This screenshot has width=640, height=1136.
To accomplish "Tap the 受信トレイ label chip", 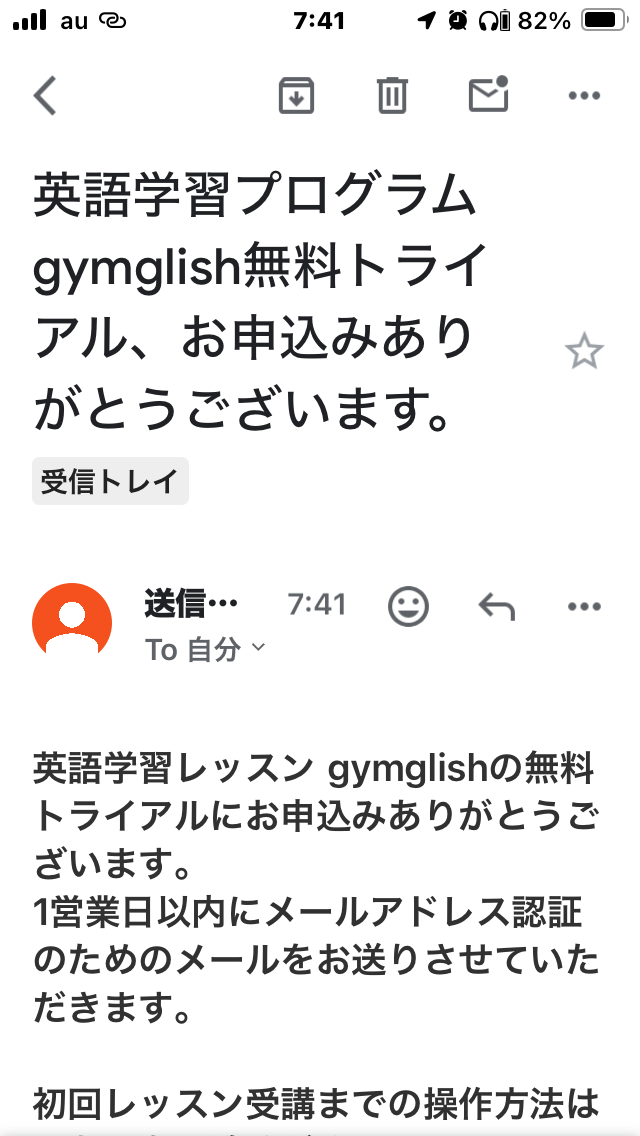I will (x=110, y=482).
